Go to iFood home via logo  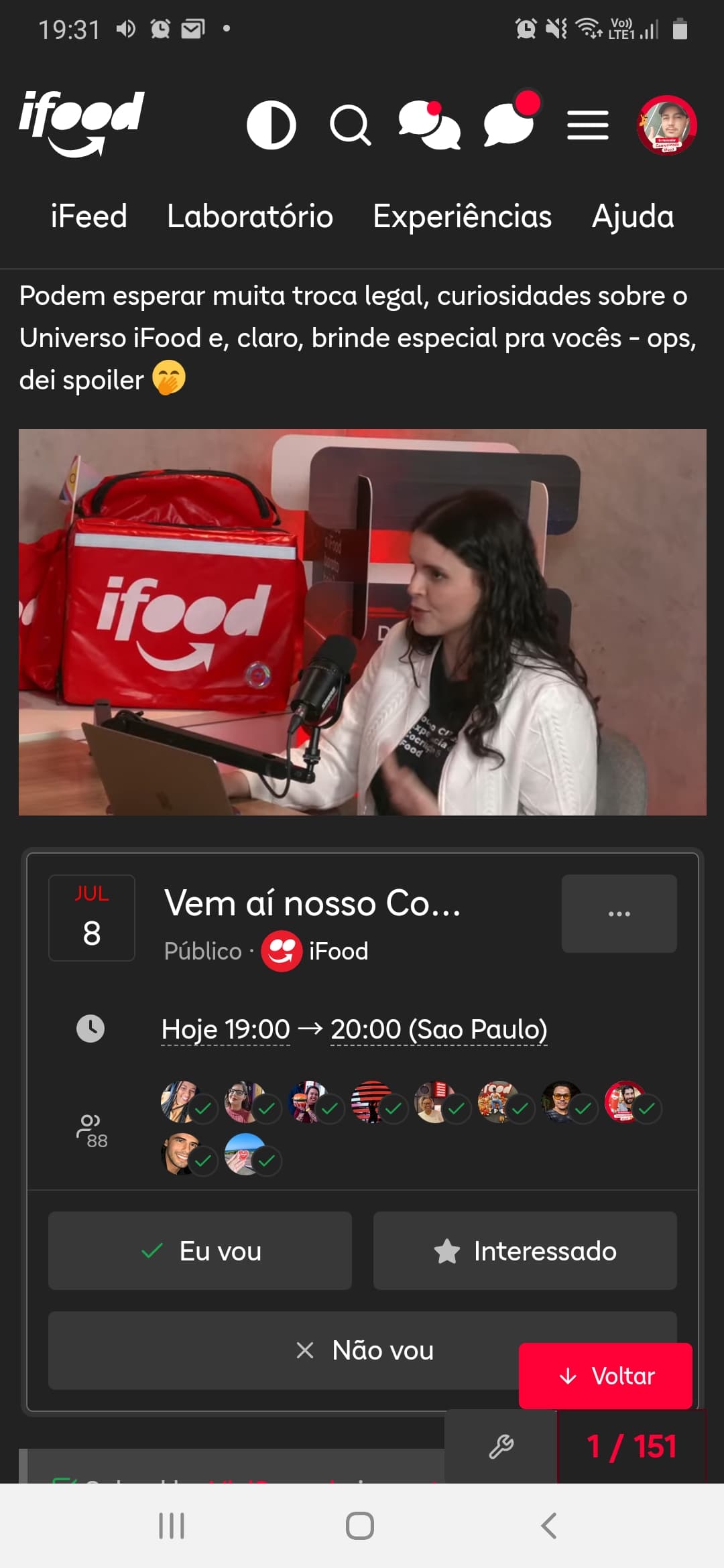(x=81, y=124)
